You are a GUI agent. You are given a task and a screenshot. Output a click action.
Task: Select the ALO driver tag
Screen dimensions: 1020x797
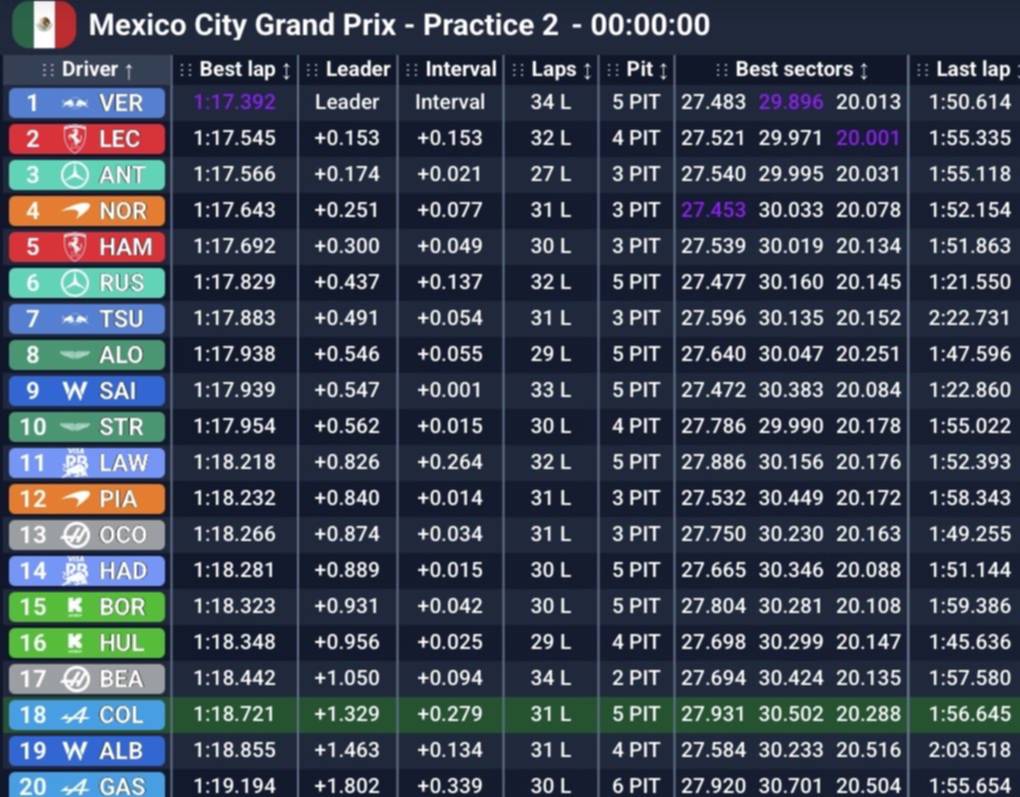87,355
